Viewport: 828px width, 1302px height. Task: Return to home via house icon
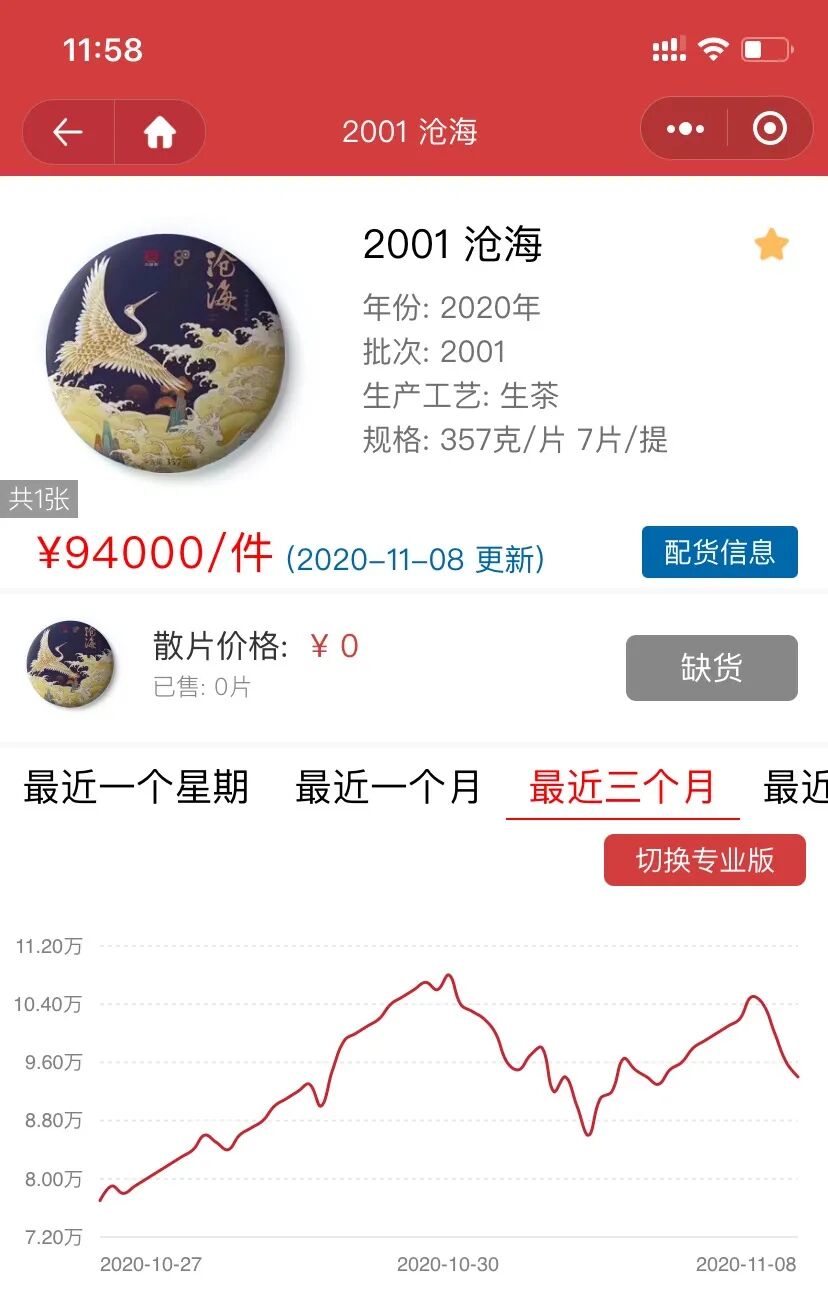(160, 132)
